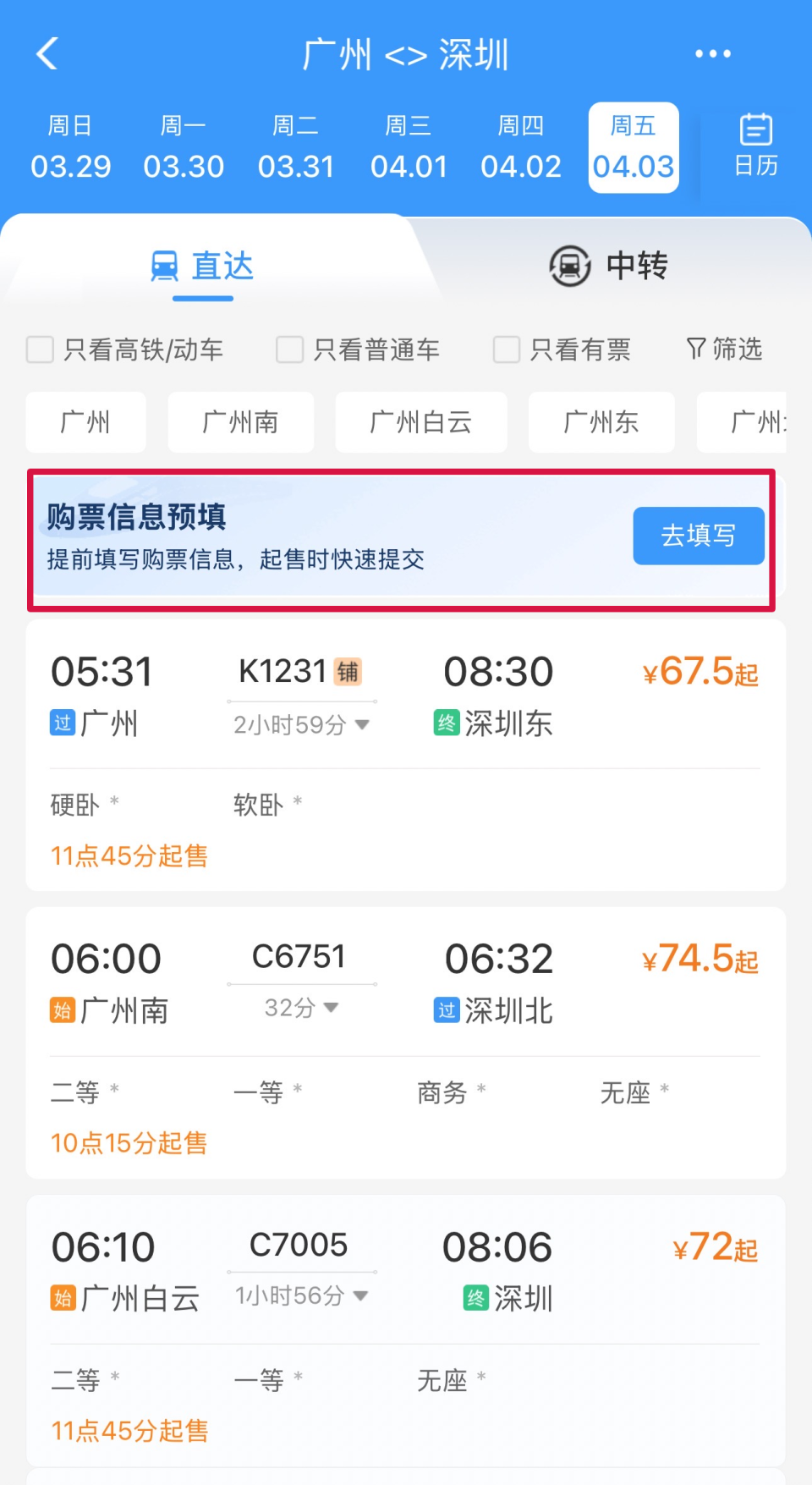The image size is (812, 1485).
Task: Click the 去填写 button in the banner
Action: 698,535
